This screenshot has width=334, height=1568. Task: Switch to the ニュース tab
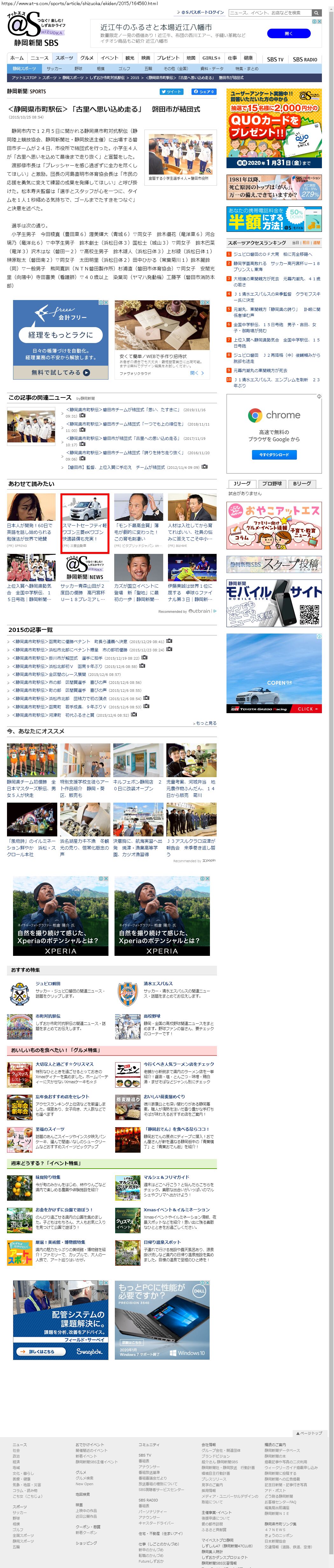[39, 58]
